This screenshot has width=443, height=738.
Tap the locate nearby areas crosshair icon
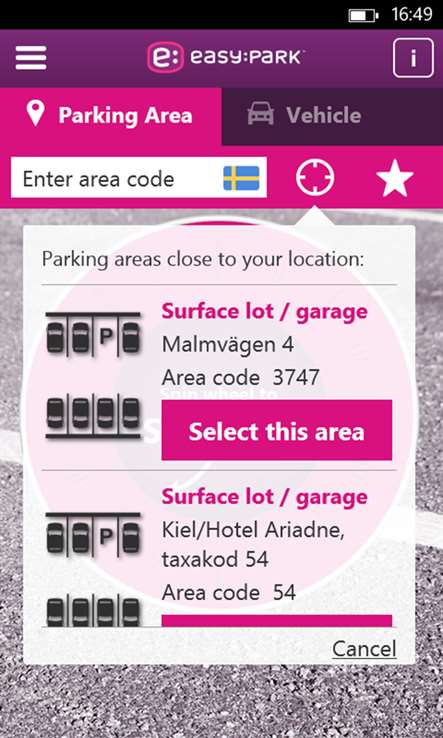click(315, 177)
